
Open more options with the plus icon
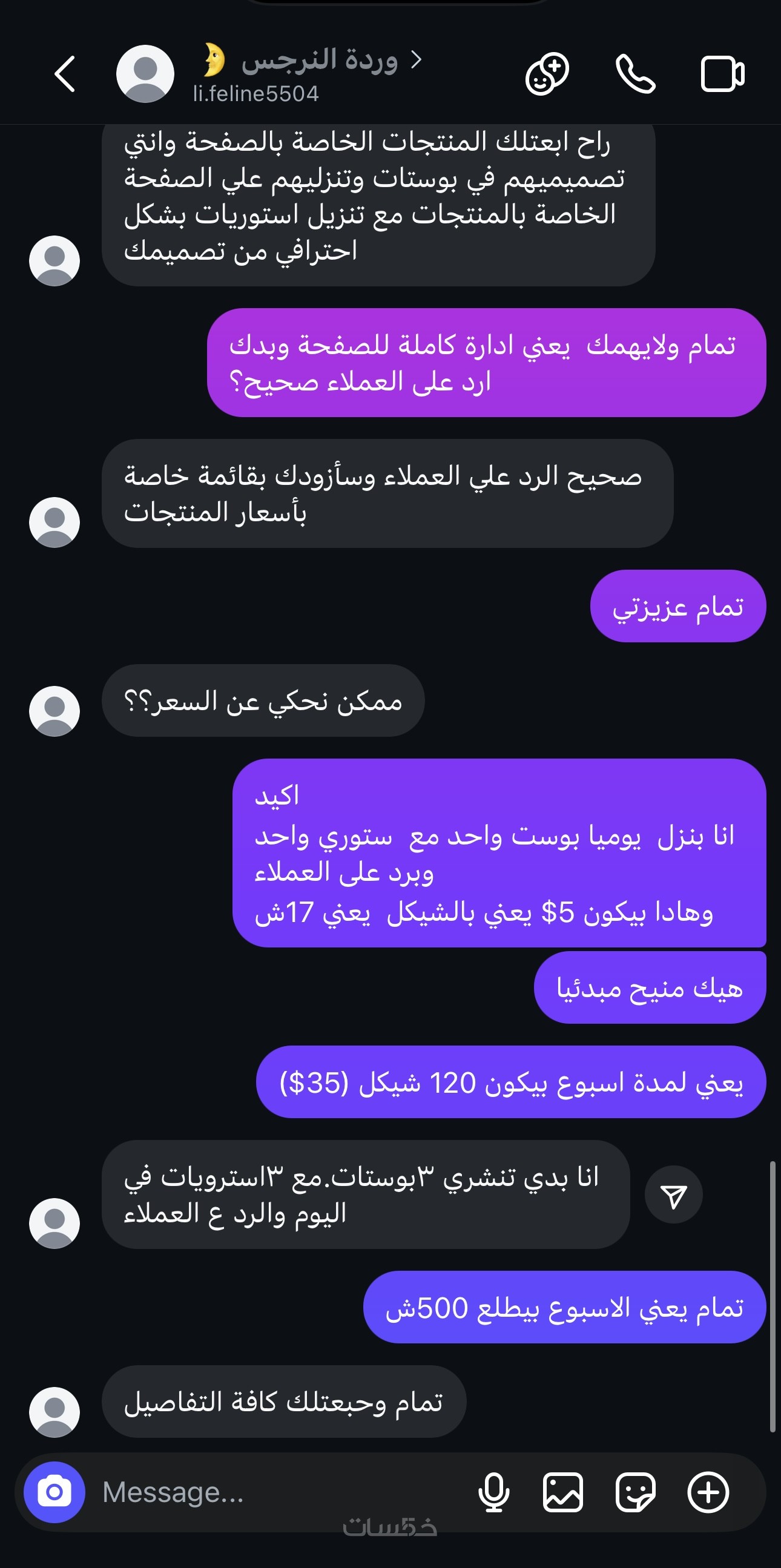[708, 1492]
